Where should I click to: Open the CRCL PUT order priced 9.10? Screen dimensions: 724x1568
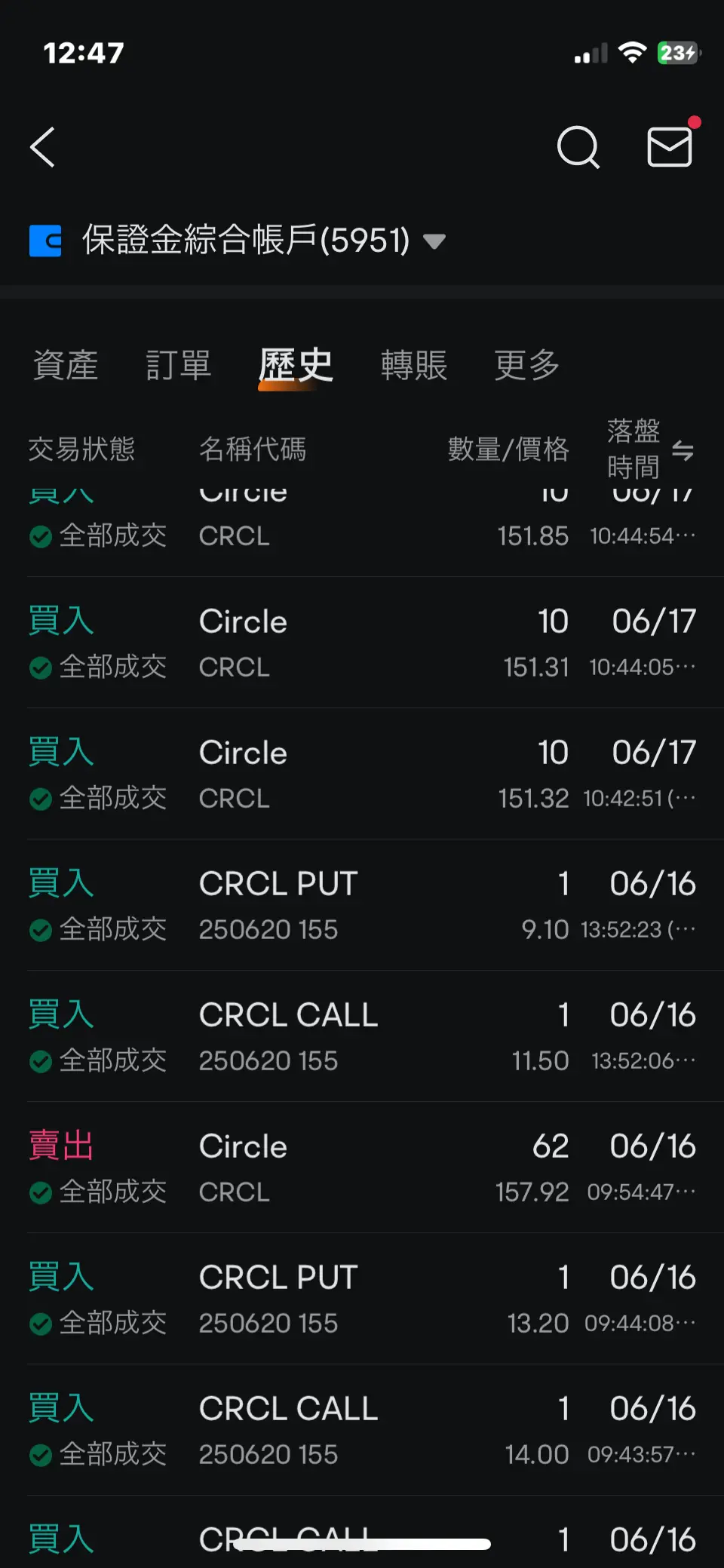click(362, 906)
